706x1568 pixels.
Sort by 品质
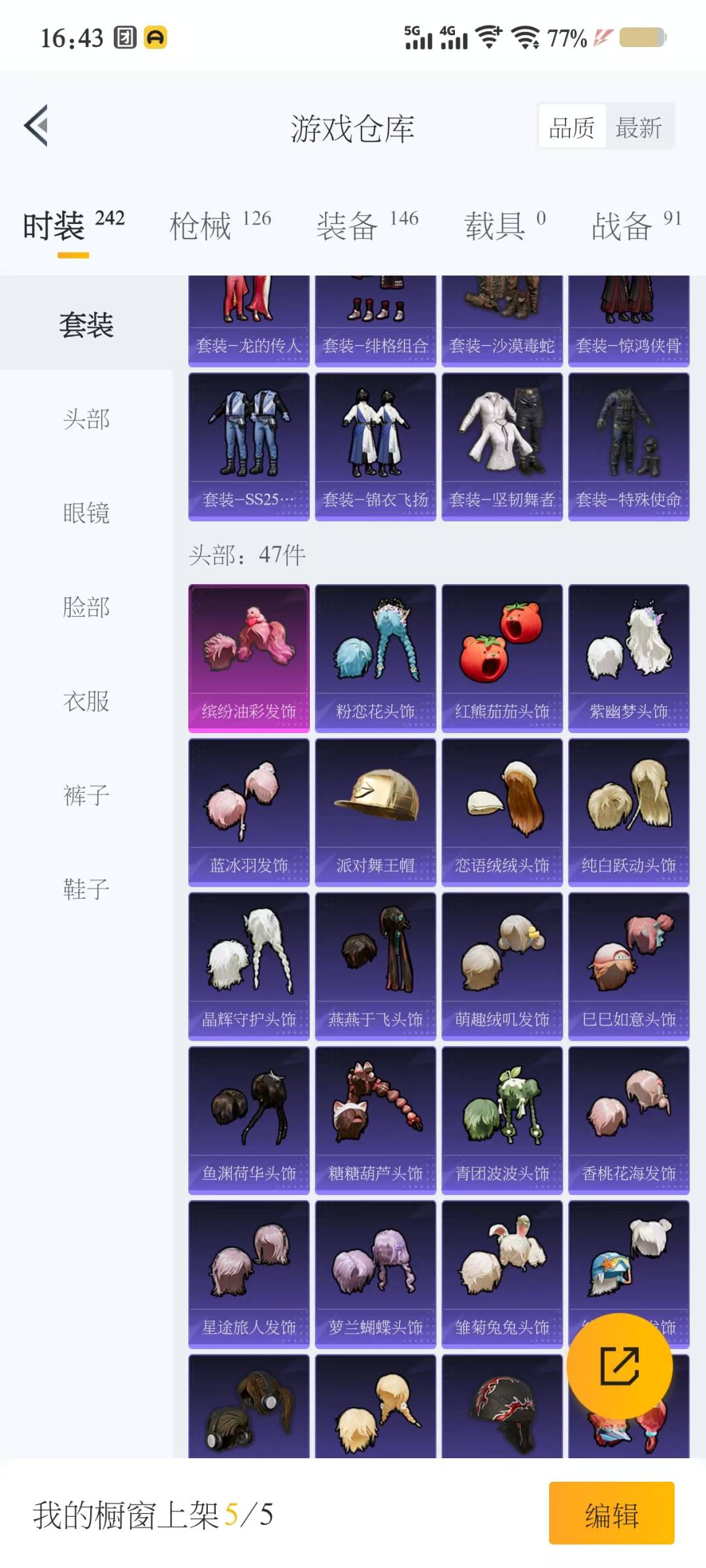(572, 127)
